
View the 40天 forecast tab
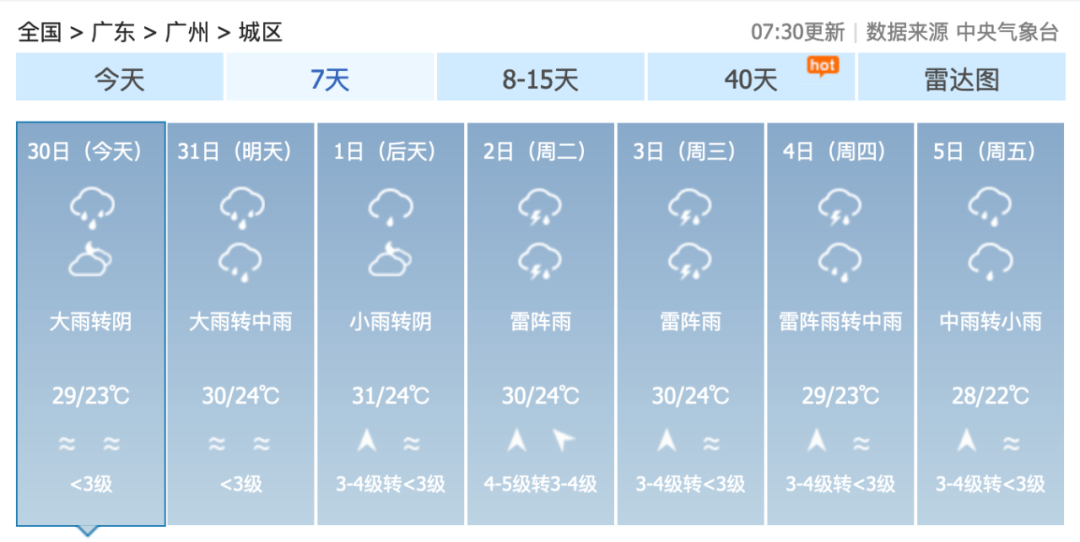(x=751, y=79)
